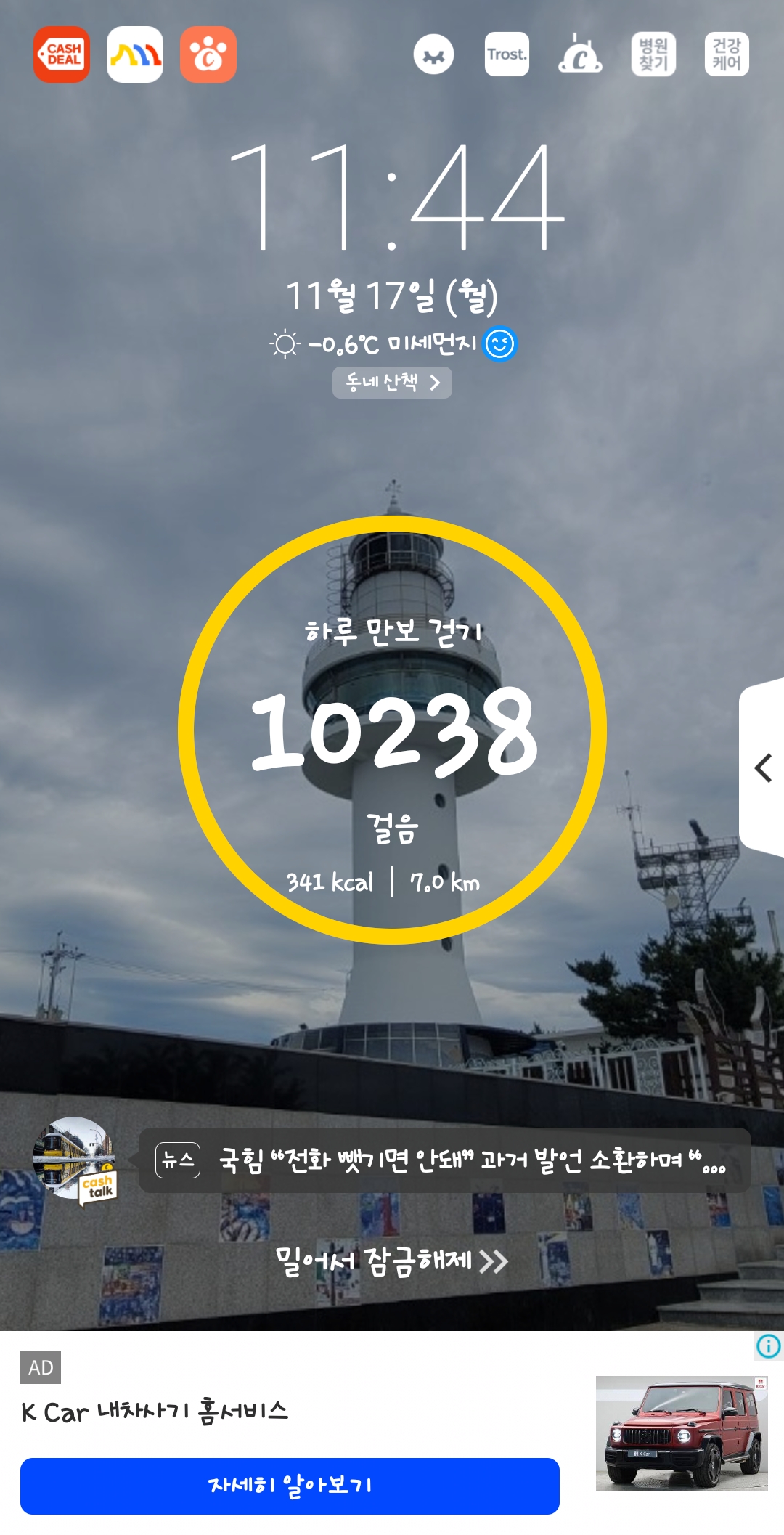Open the daily step count circle
Image resolution: width=784 pixels, height=1535 pixels.
(392, 730)
